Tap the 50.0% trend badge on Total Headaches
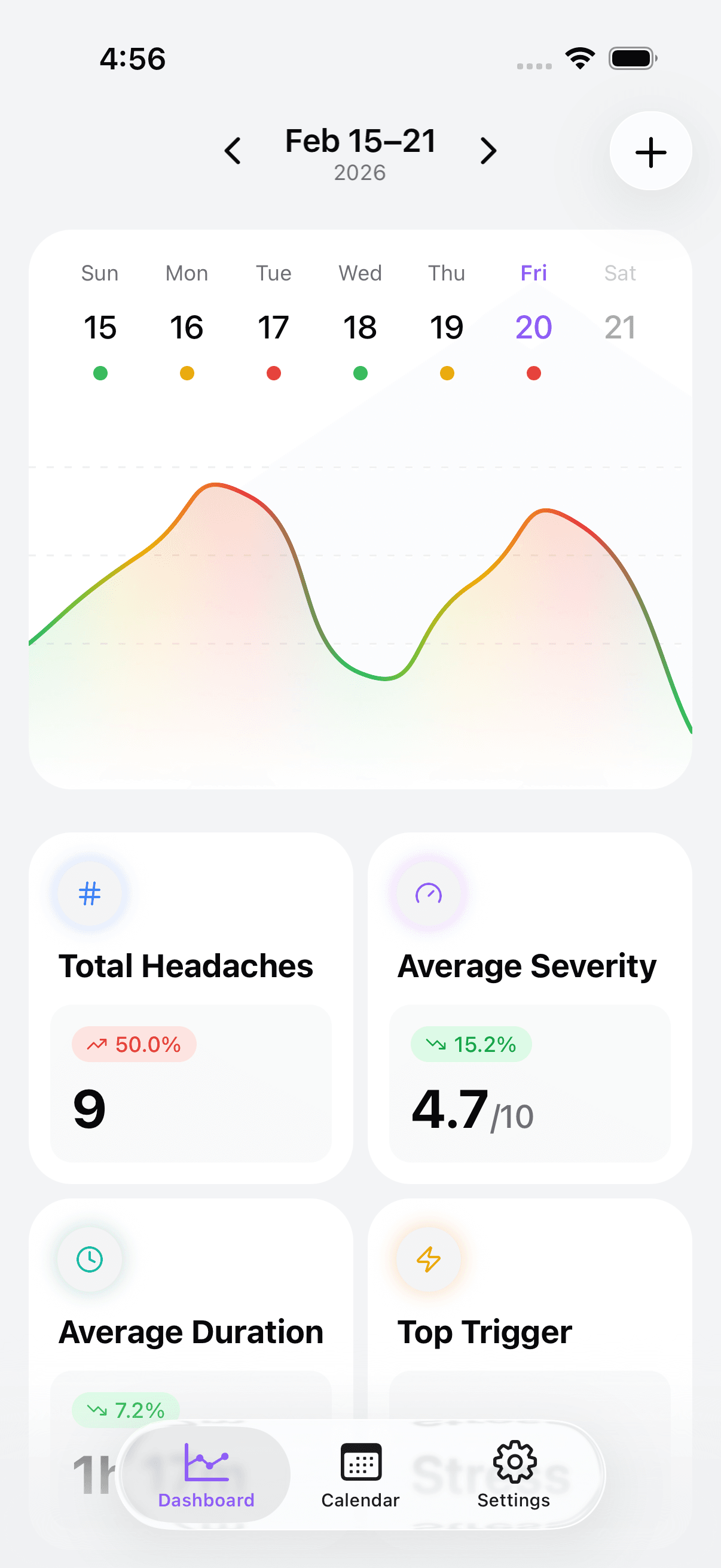Image resolution: width=721 pixels, height=1568 pixels. 133,1045
